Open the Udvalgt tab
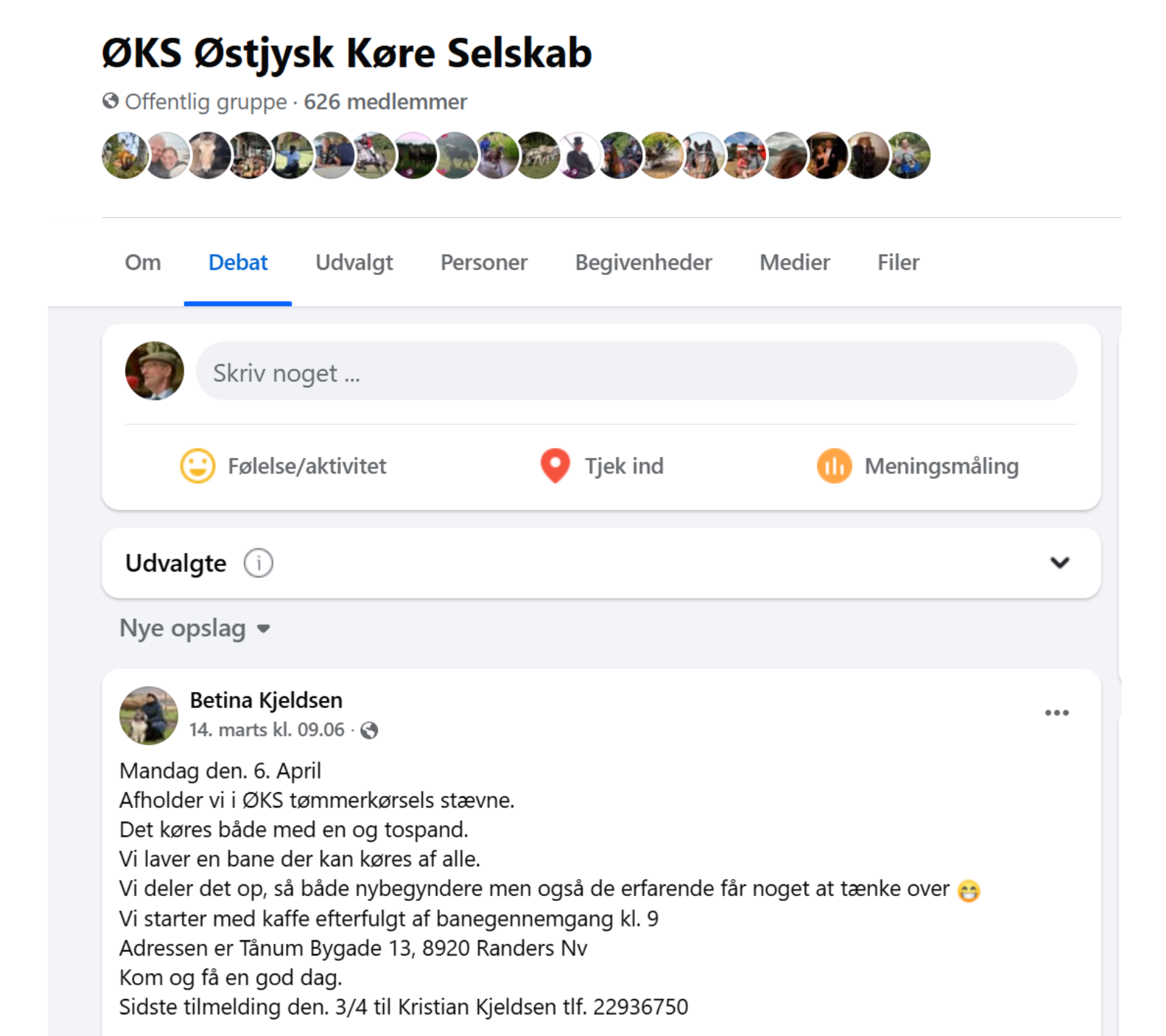Image resolution: width=1166 pixels, height=1036 pixels. pyautogui.click(x=354, y=263)
